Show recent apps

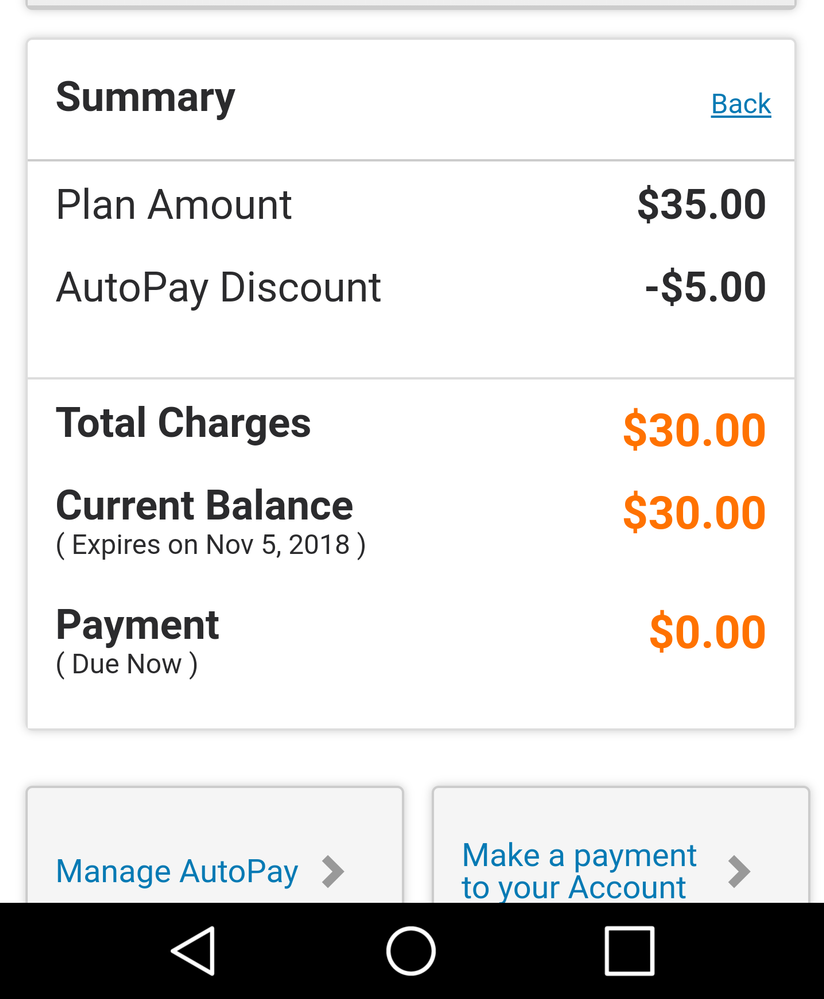coord(630,950)
